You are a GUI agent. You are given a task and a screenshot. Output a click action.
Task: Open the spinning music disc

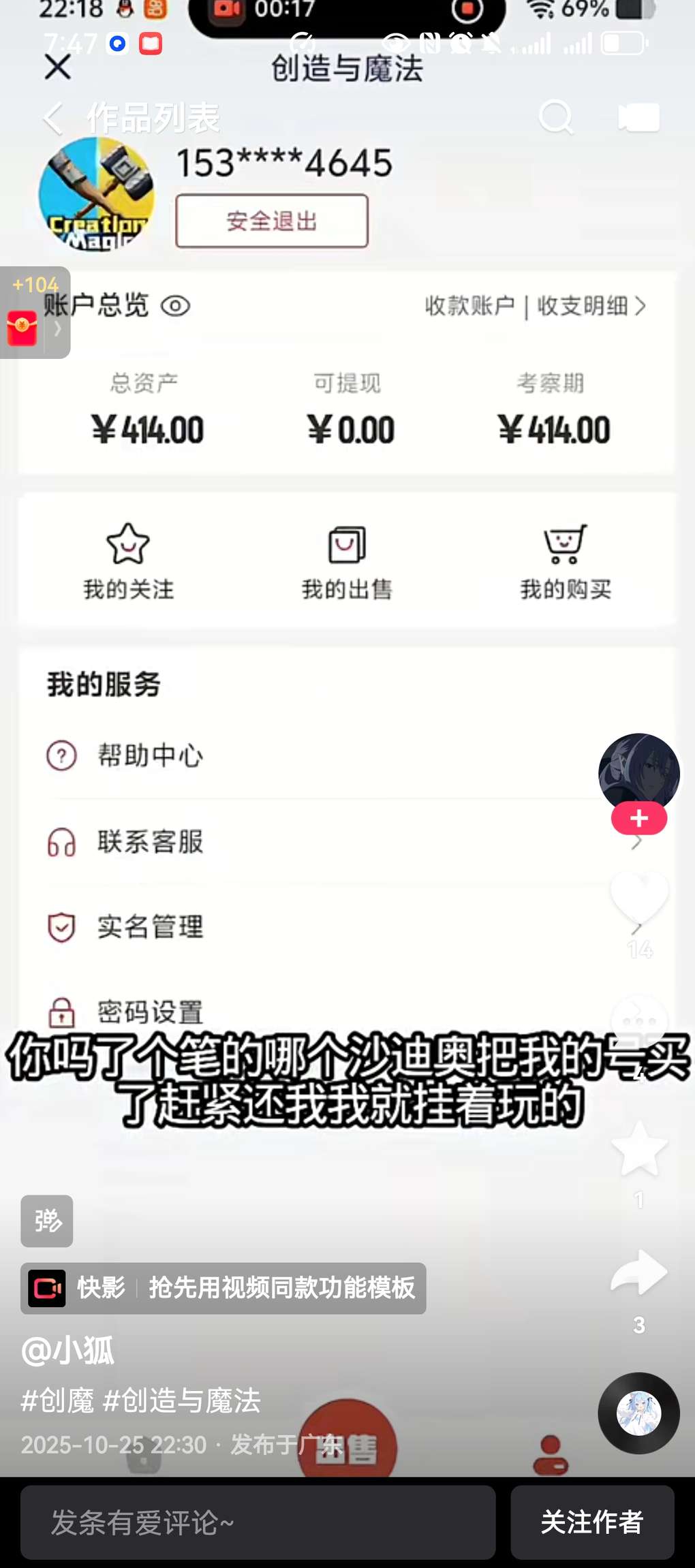pyautogui.click(x=638, y=1413)
